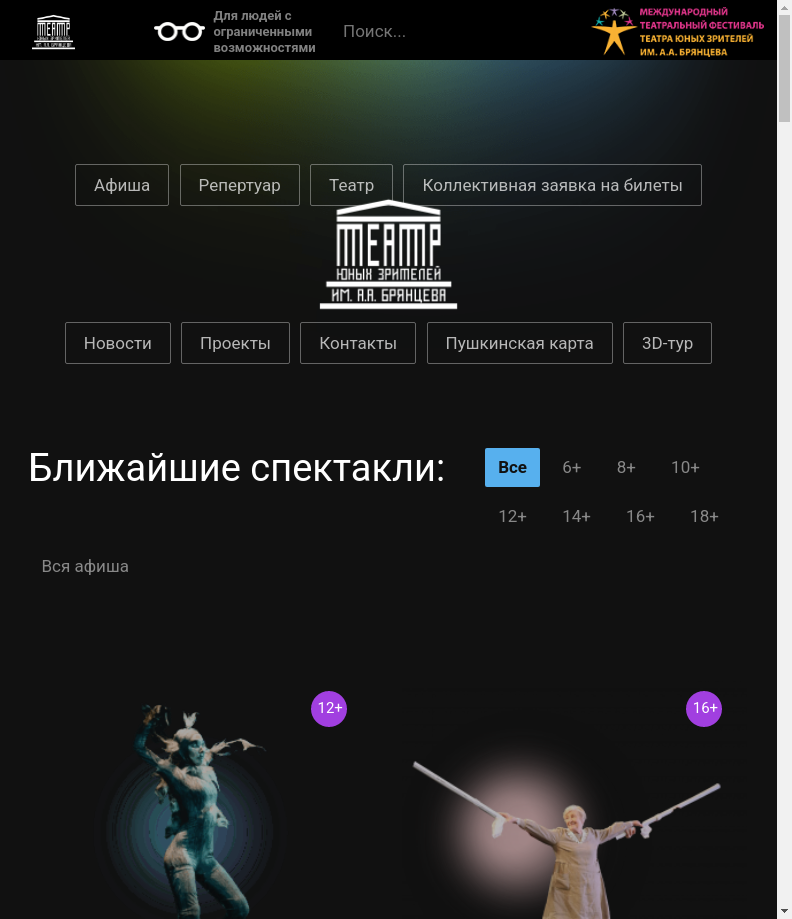Open Контакты page
792x919 pixels.
[x=358, y=343]
